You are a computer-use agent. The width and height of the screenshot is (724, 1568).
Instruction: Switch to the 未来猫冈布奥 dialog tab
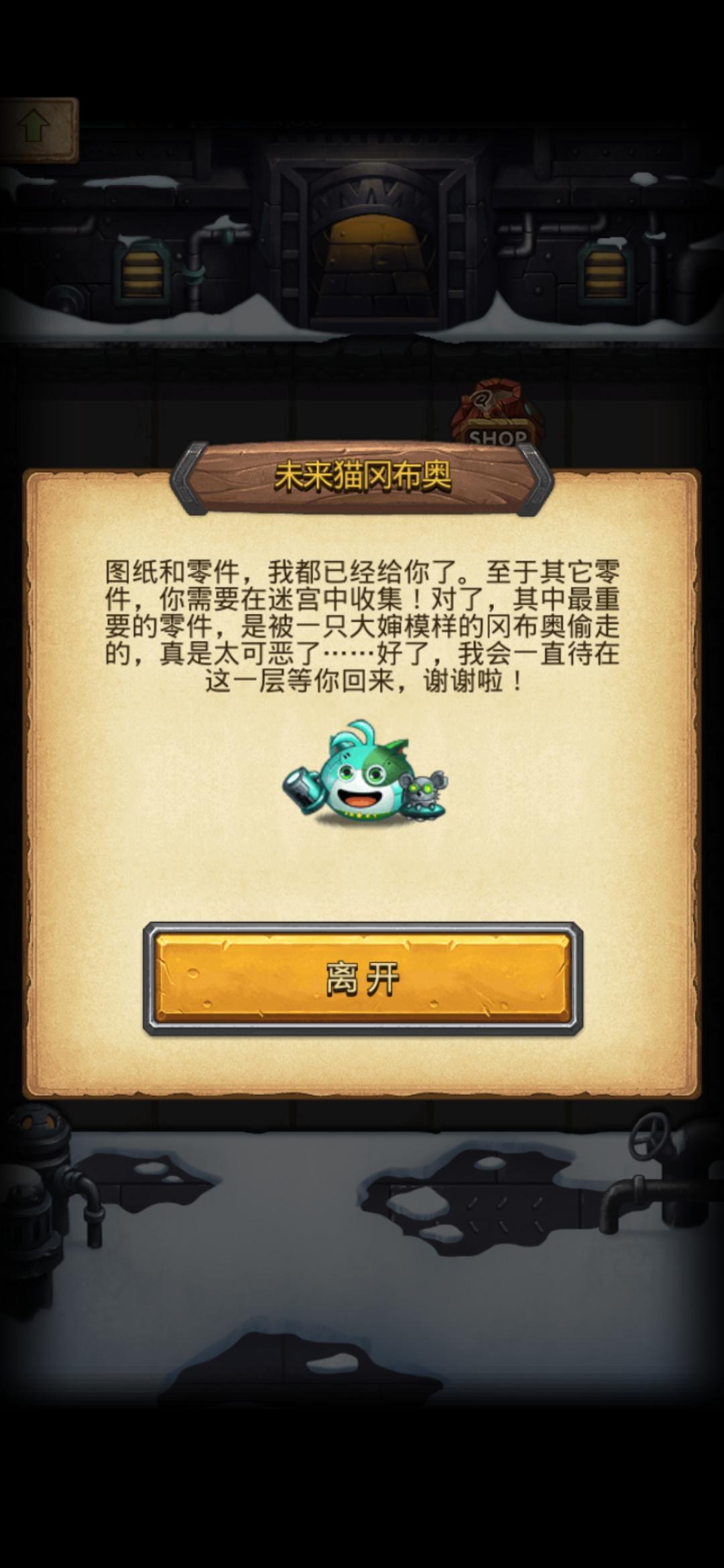point(362,476)
